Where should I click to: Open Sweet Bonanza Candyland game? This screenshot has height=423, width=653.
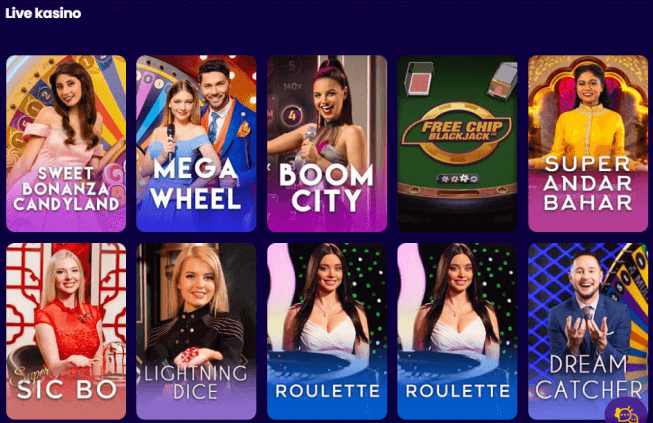66,143
